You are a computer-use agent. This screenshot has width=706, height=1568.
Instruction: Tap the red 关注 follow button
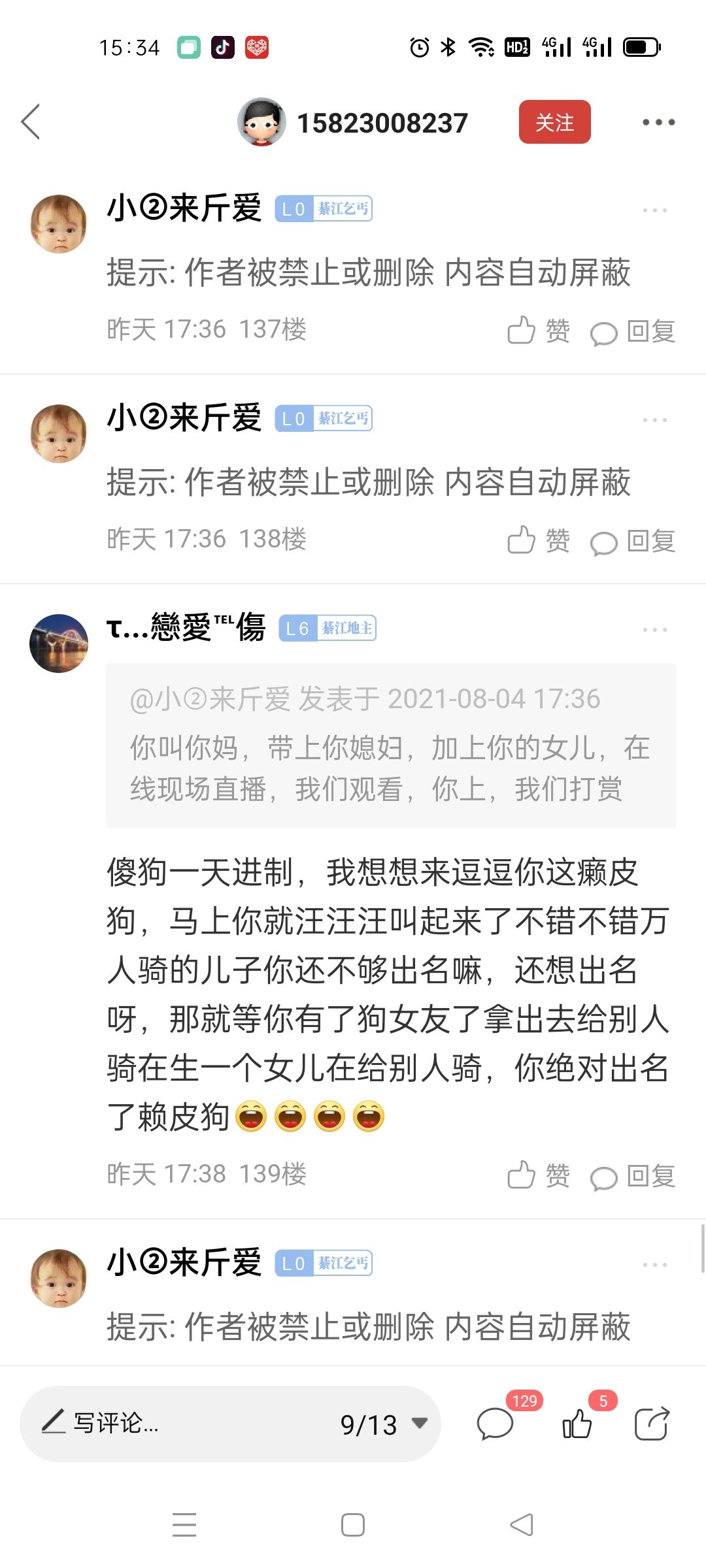[x=554, y=122]
